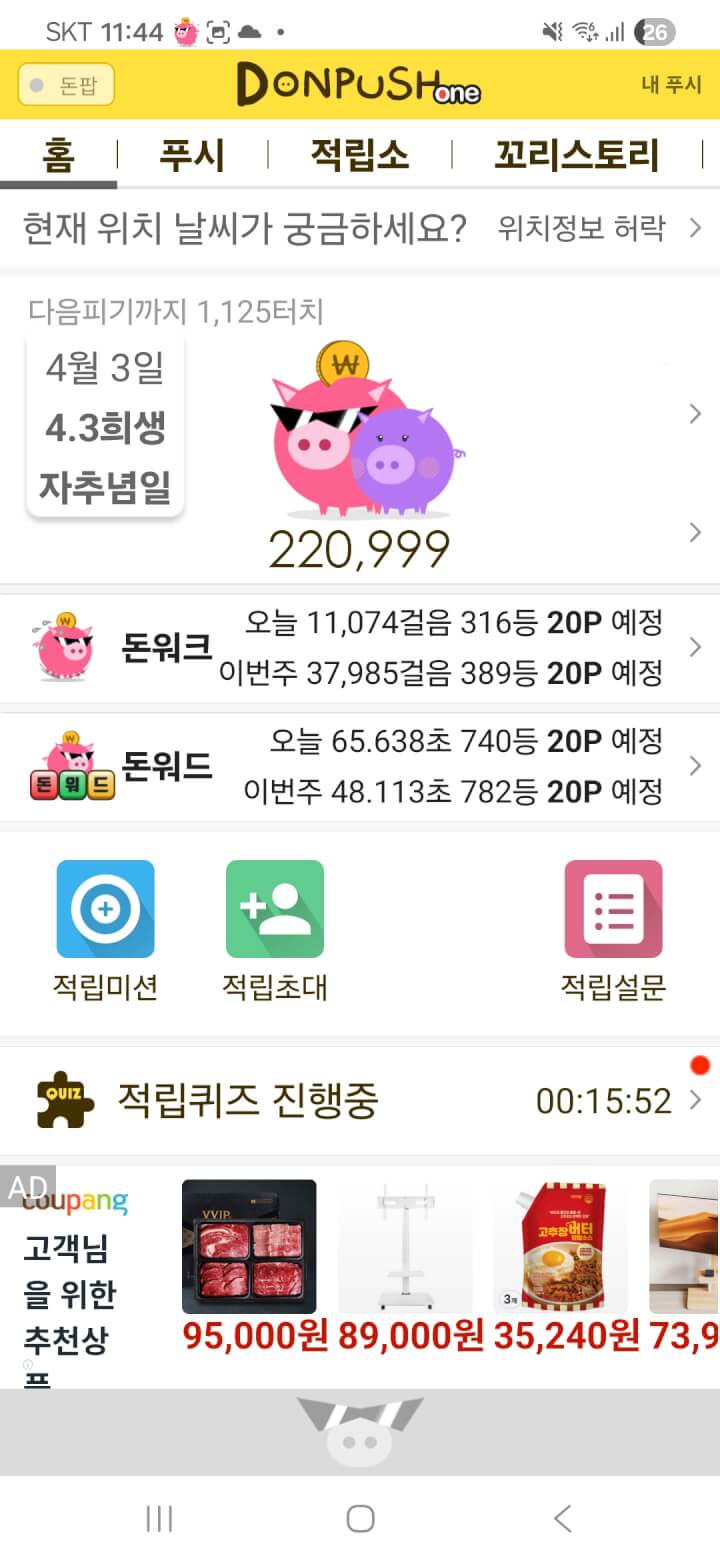Tap the gray pig icon at bottom
Screen dimensions: 720x1560
tap(360, 1432)
